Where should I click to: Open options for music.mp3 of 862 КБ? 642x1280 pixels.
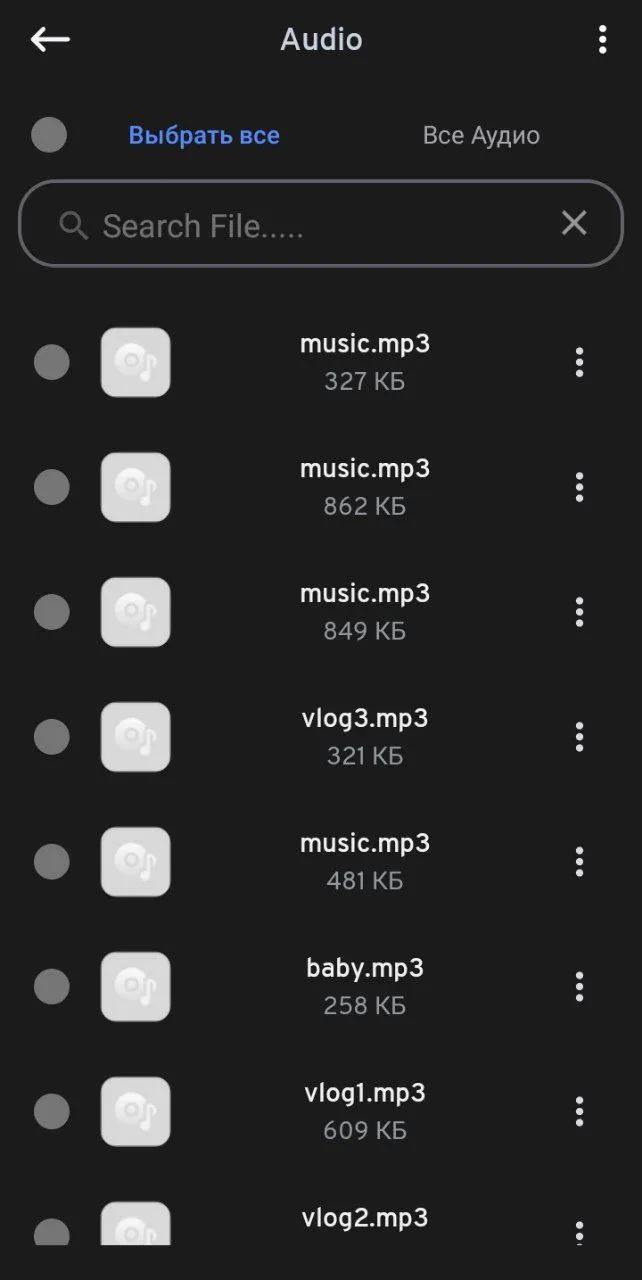[x=579, y=487]
